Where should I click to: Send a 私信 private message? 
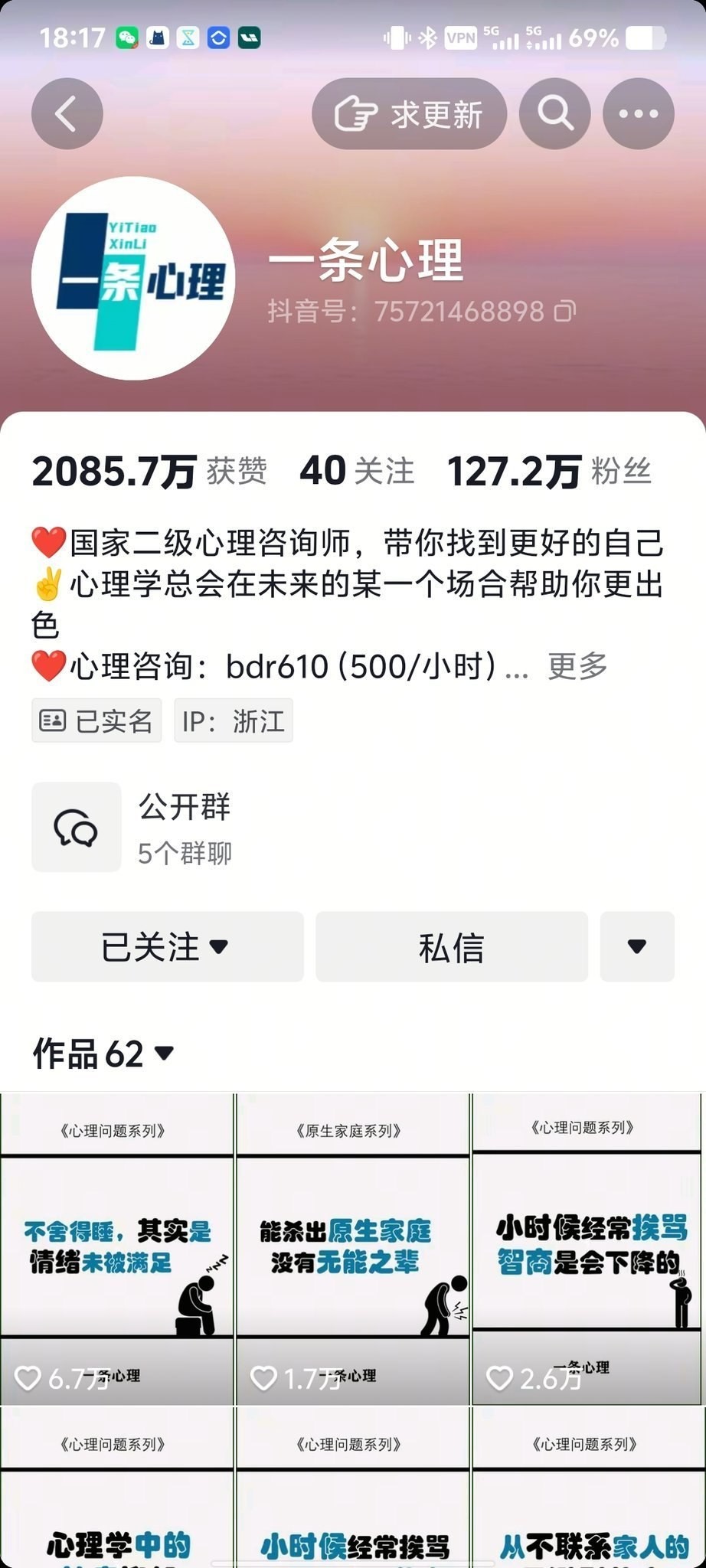click(451, 947)
